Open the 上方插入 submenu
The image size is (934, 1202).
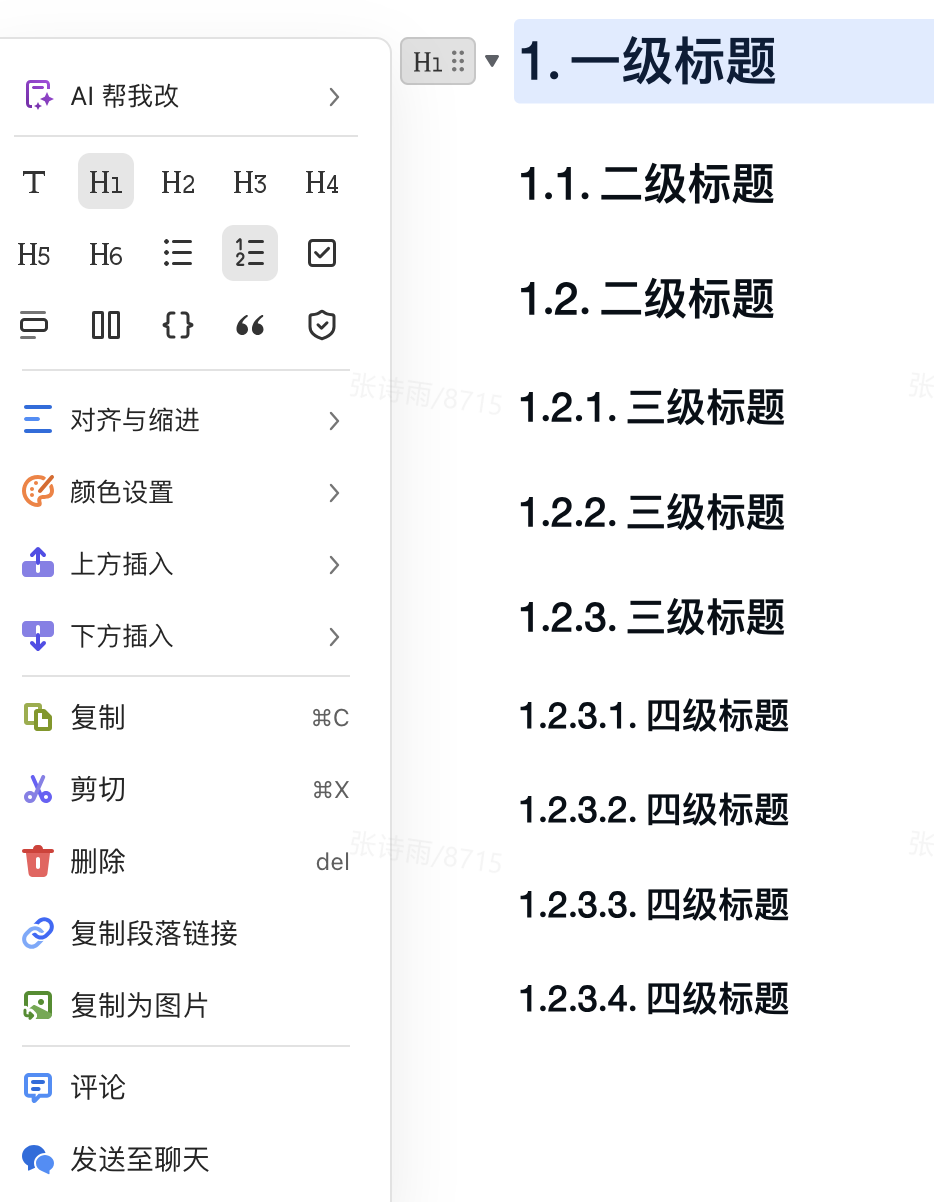click(185, 564)
